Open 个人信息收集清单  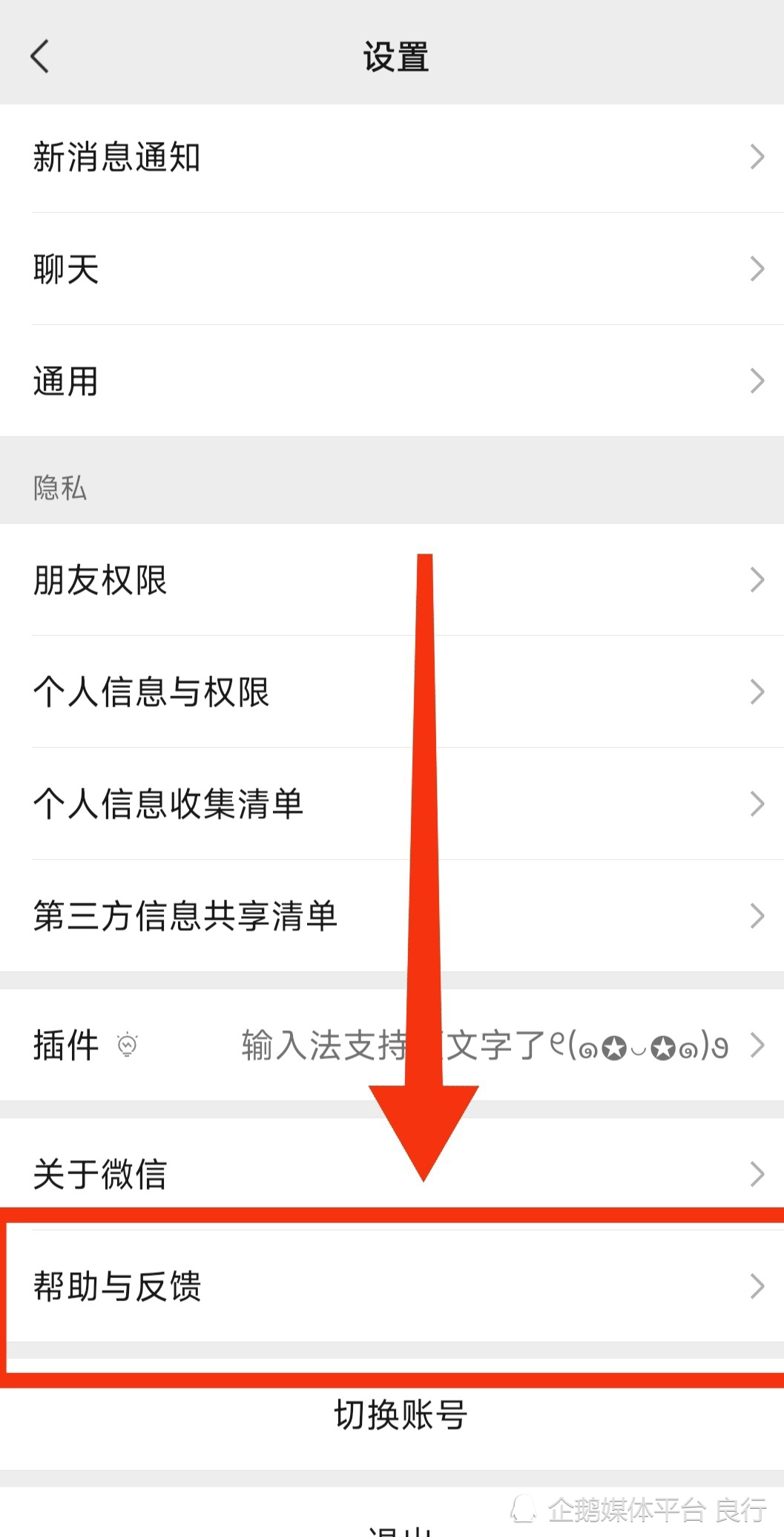point(392,804)
